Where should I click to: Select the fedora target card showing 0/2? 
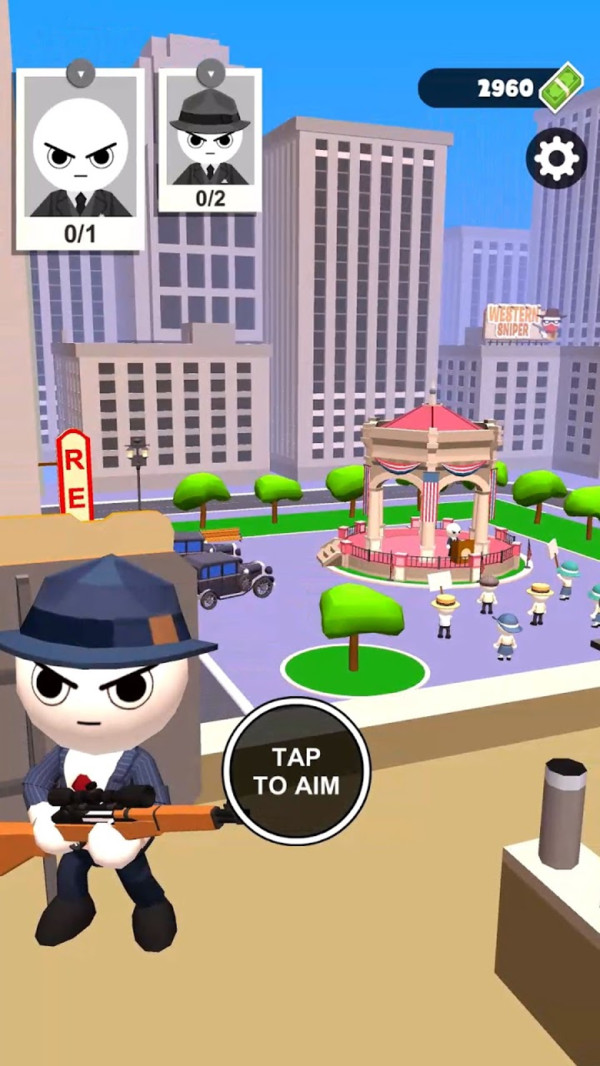point(210,140)
